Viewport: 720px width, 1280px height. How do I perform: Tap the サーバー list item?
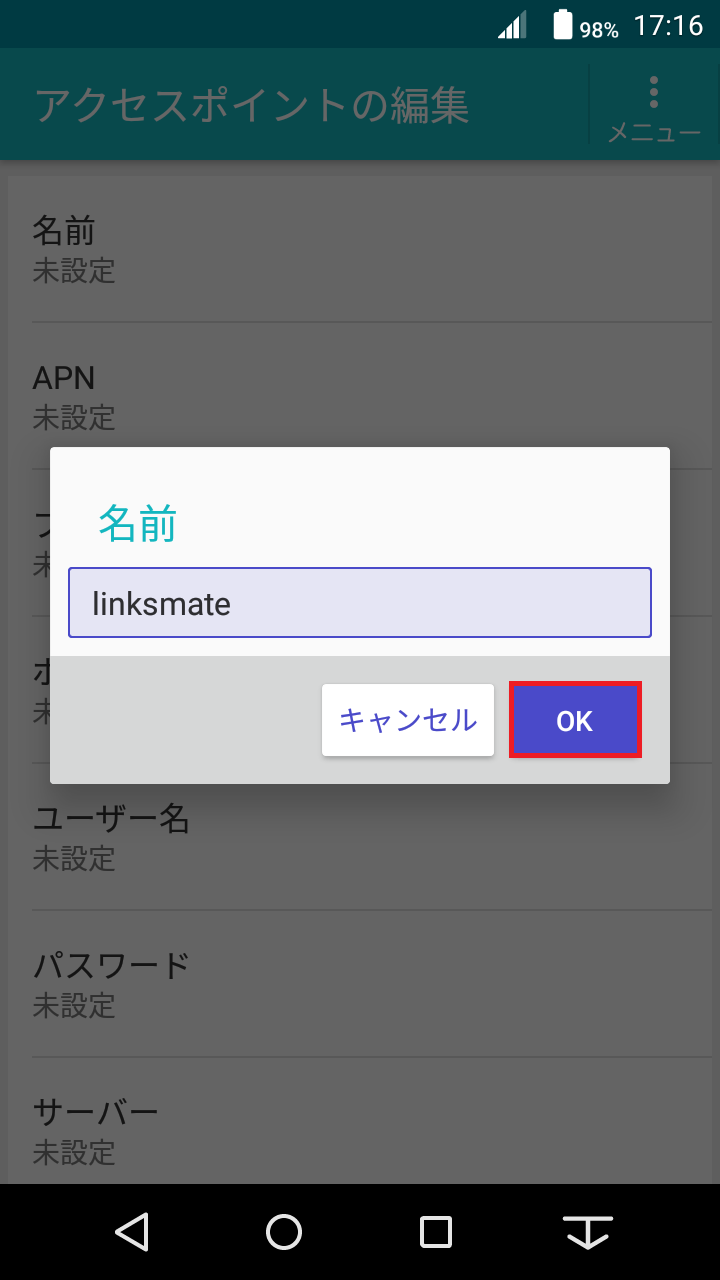(x=360, y=1128)
